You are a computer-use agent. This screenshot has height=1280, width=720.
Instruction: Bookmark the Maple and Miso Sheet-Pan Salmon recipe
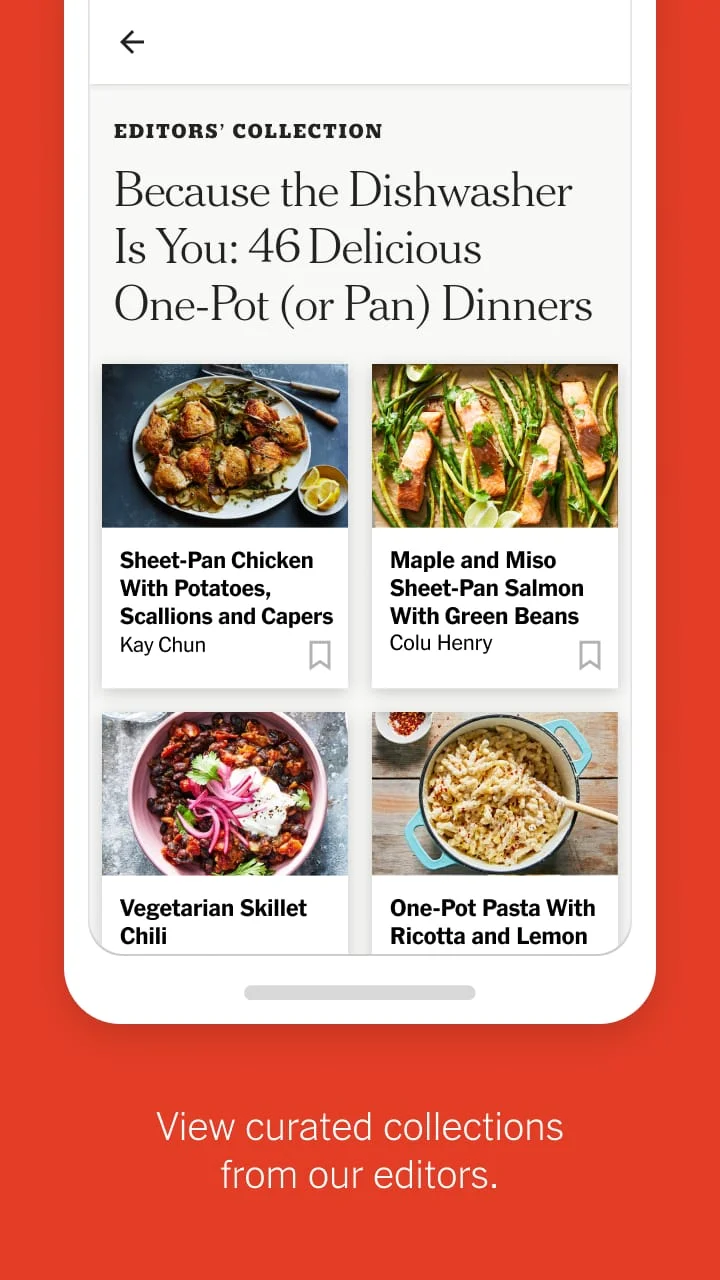[x=589, y=655]
